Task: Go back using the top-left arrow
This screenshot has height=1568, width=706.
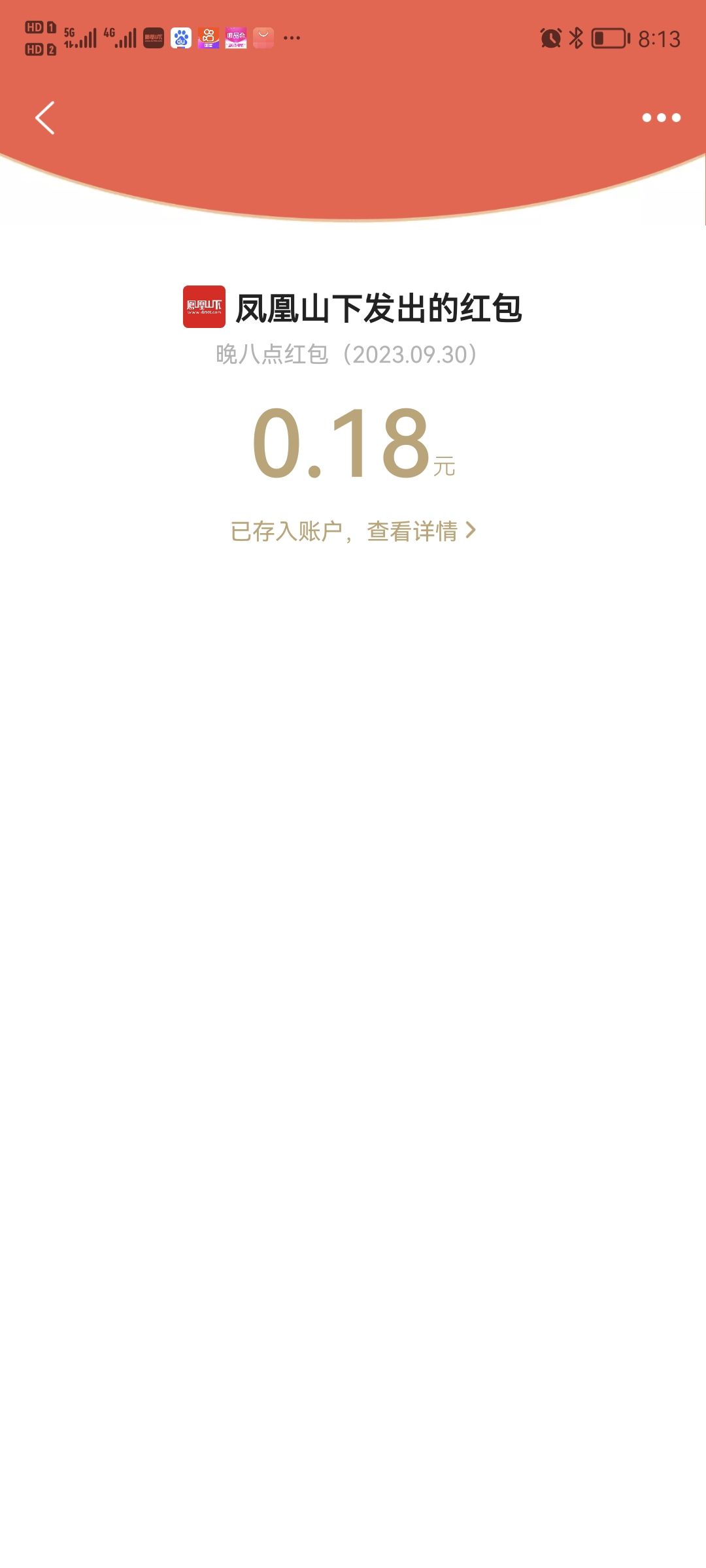Action: tap(44, 118)
